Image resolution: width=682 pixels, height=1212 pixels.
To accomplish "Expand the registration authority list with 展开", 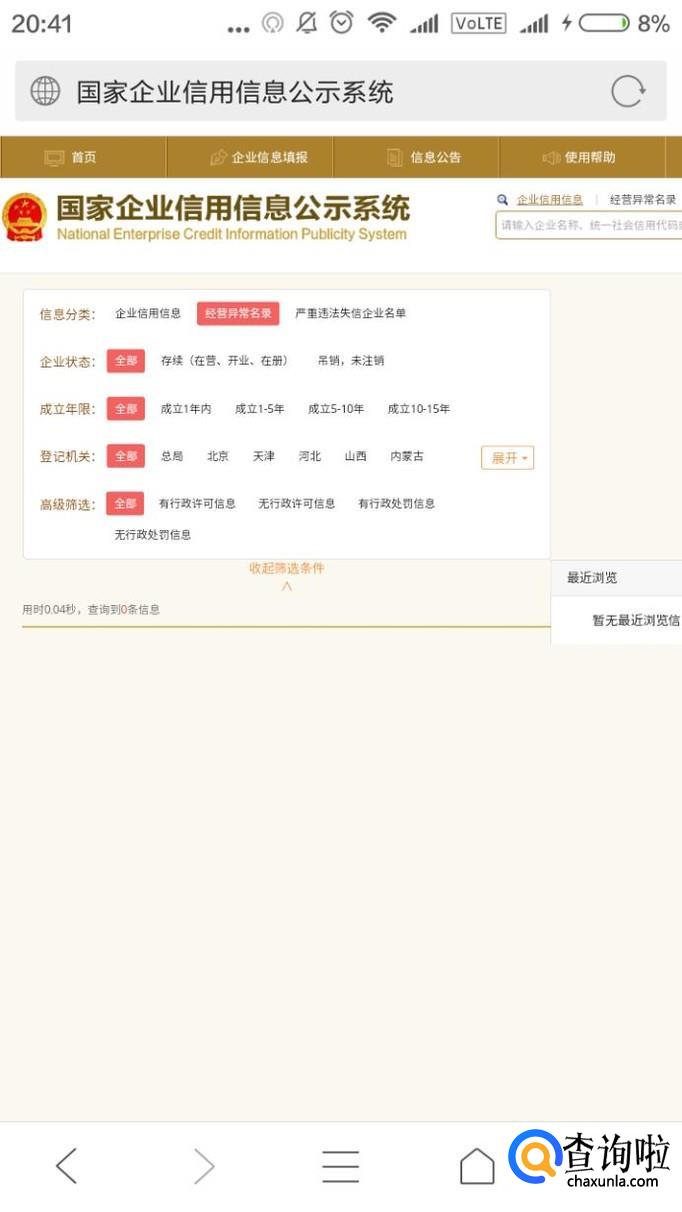I will pos(508,458).
